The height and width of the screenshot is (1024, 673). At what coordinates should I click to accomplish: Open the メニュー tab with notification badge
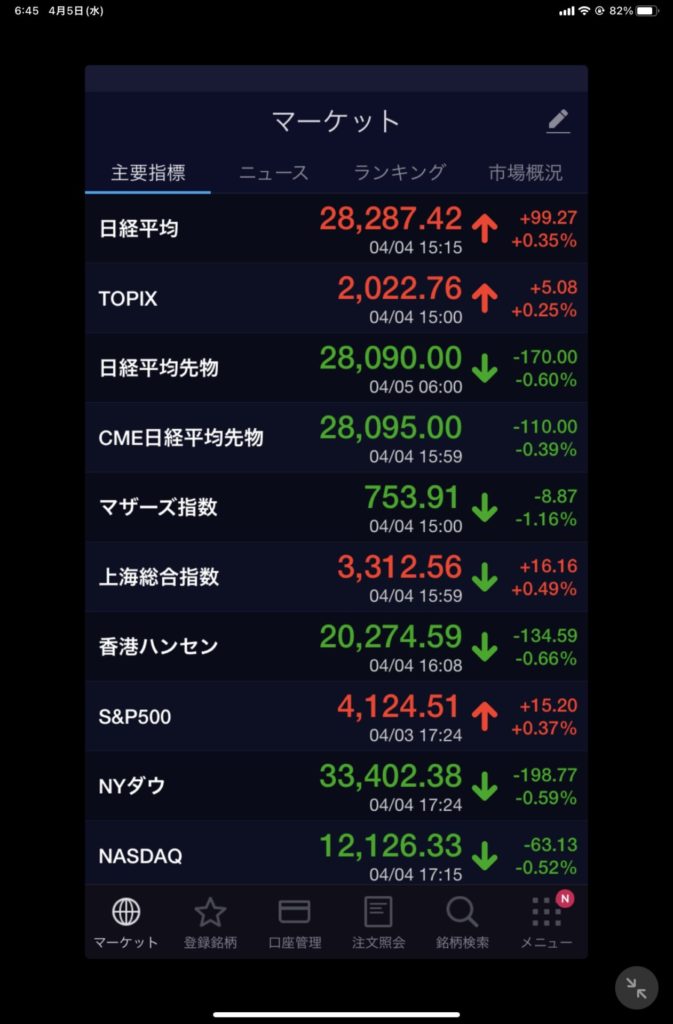(x=546, y=922)
